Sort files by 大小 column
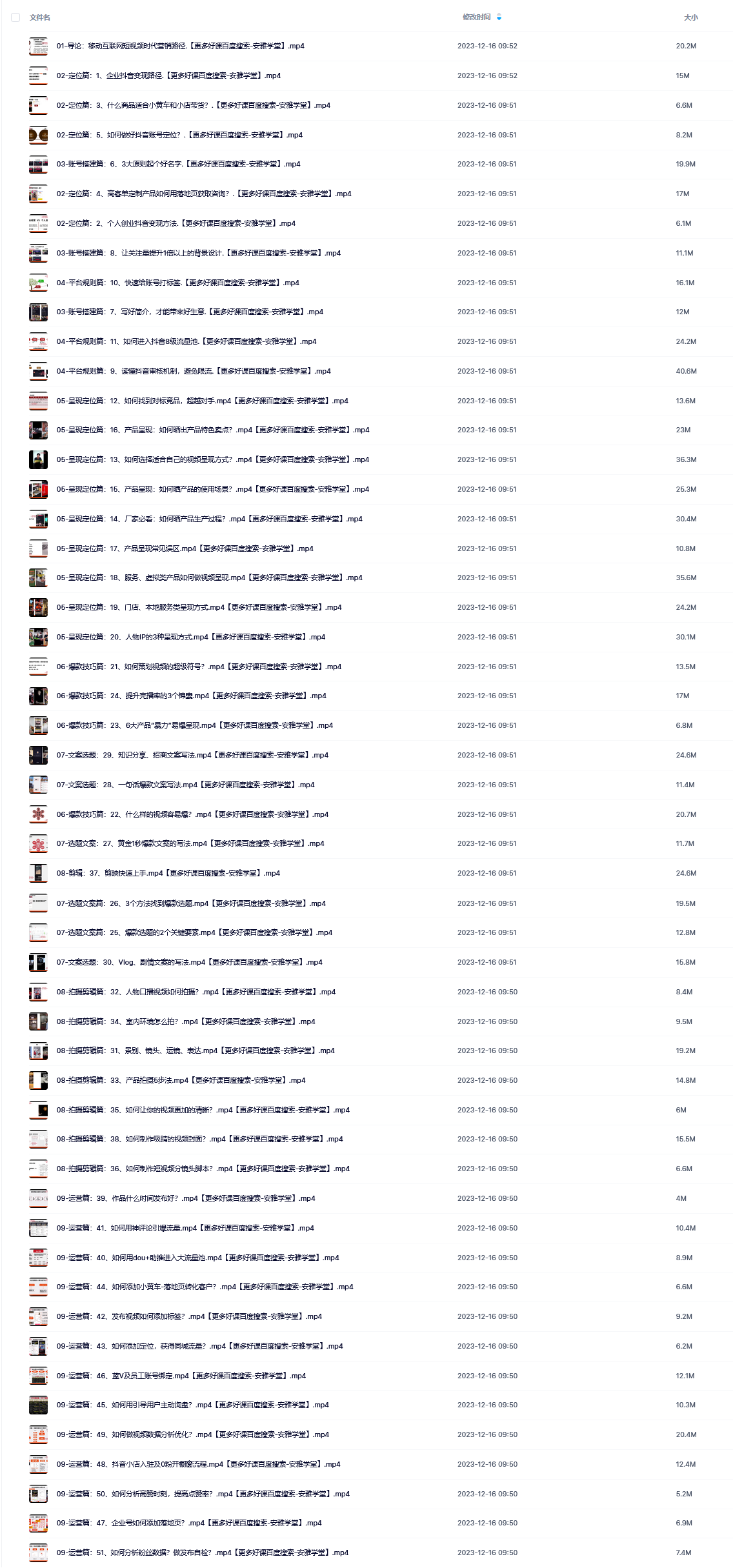 [x=690, y=17]
